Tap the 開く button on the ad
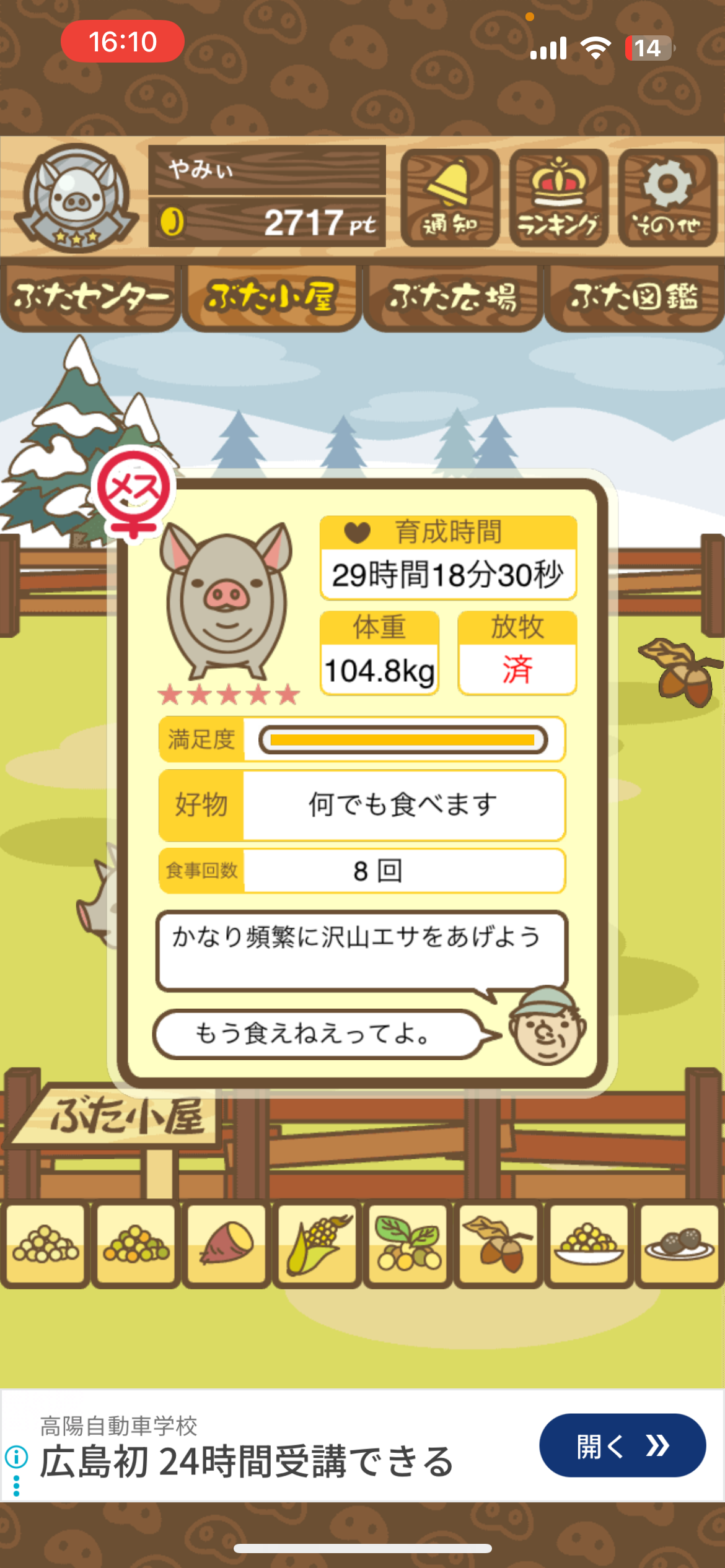This screenshot has width=725, height=1568. click(622, 1446)
